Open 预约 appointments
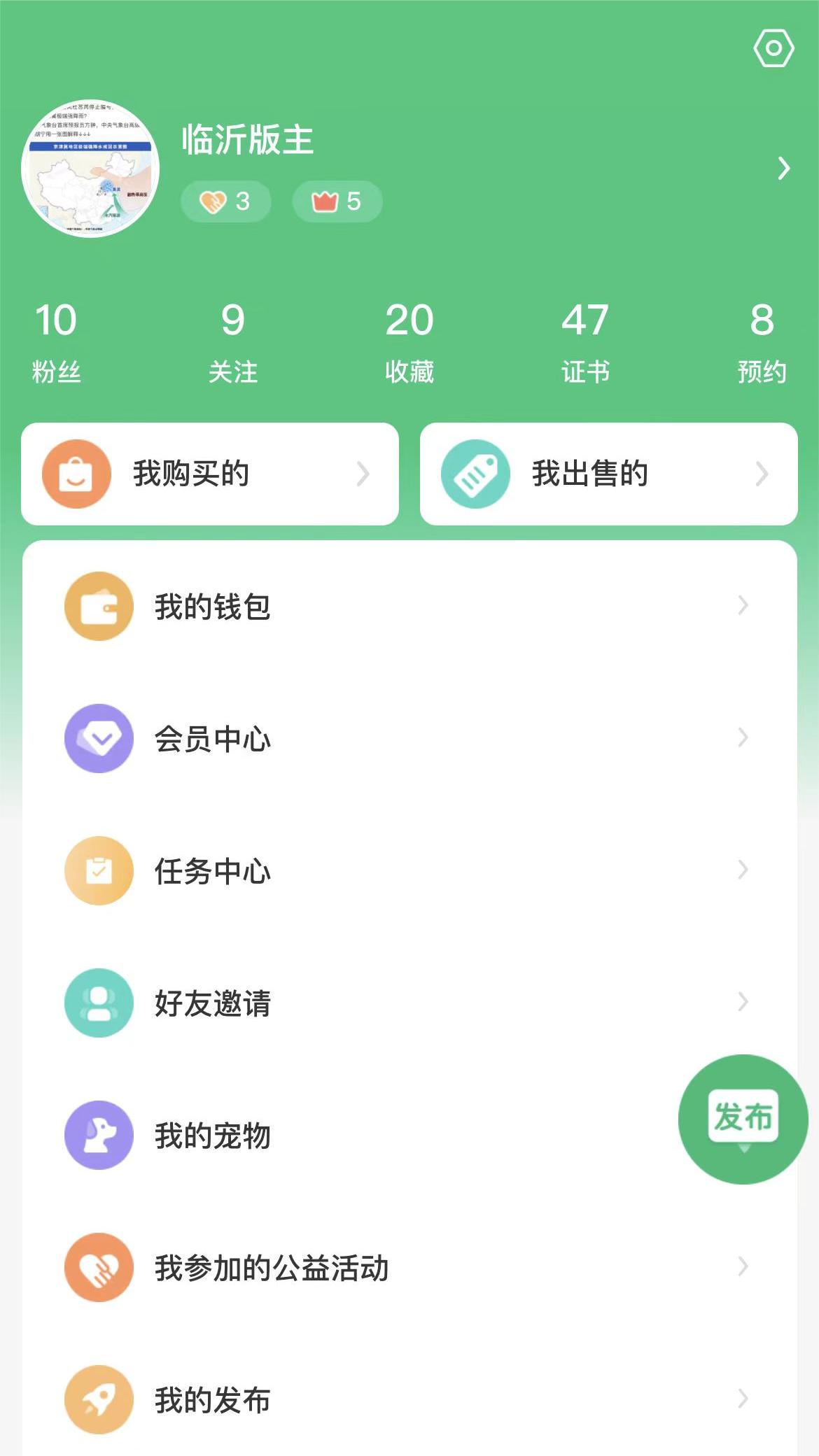Screen dimensions: 819x1456 762,342
